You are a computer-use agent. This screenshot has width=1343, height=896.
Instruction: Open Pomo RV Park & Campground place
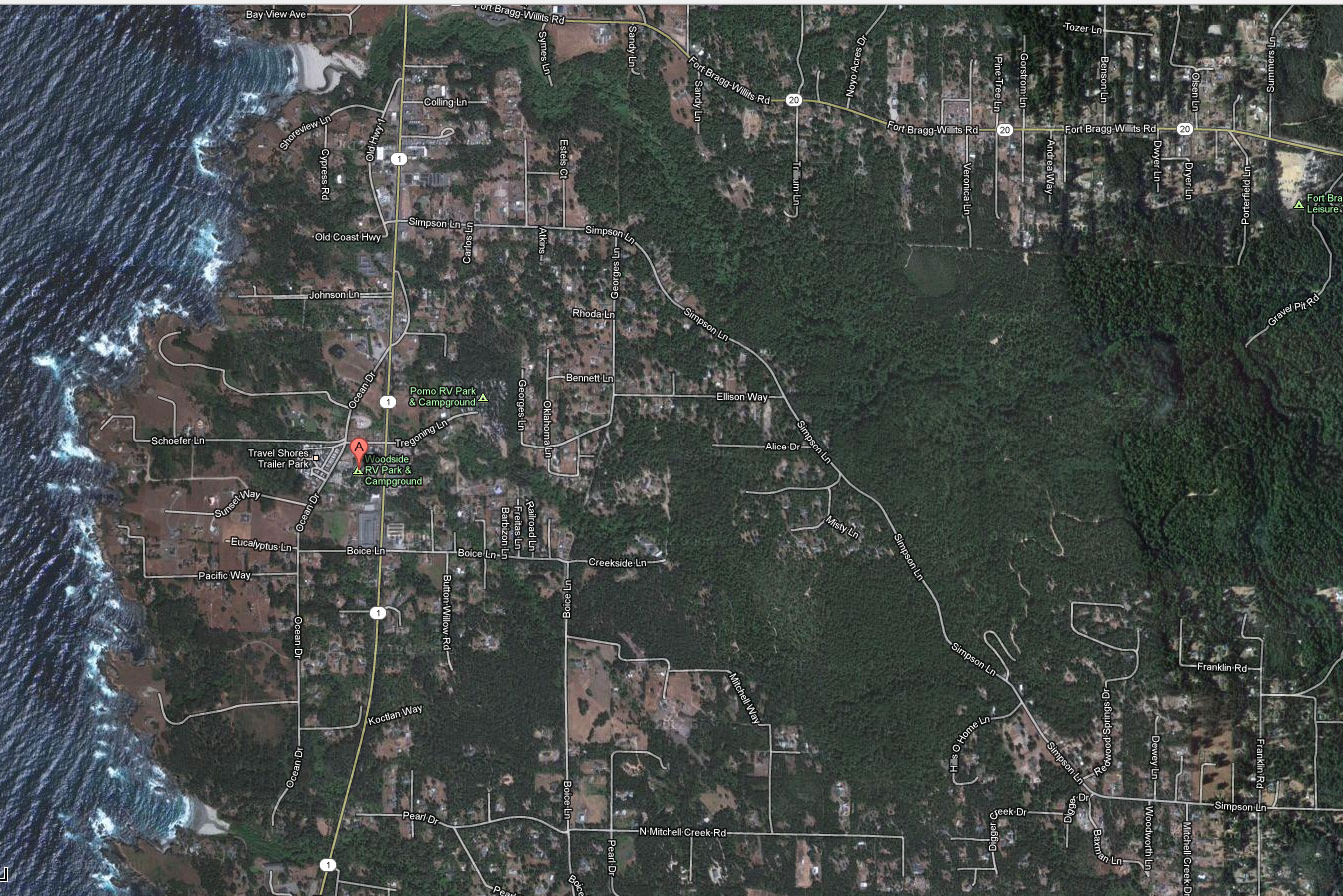pos(443,397)
